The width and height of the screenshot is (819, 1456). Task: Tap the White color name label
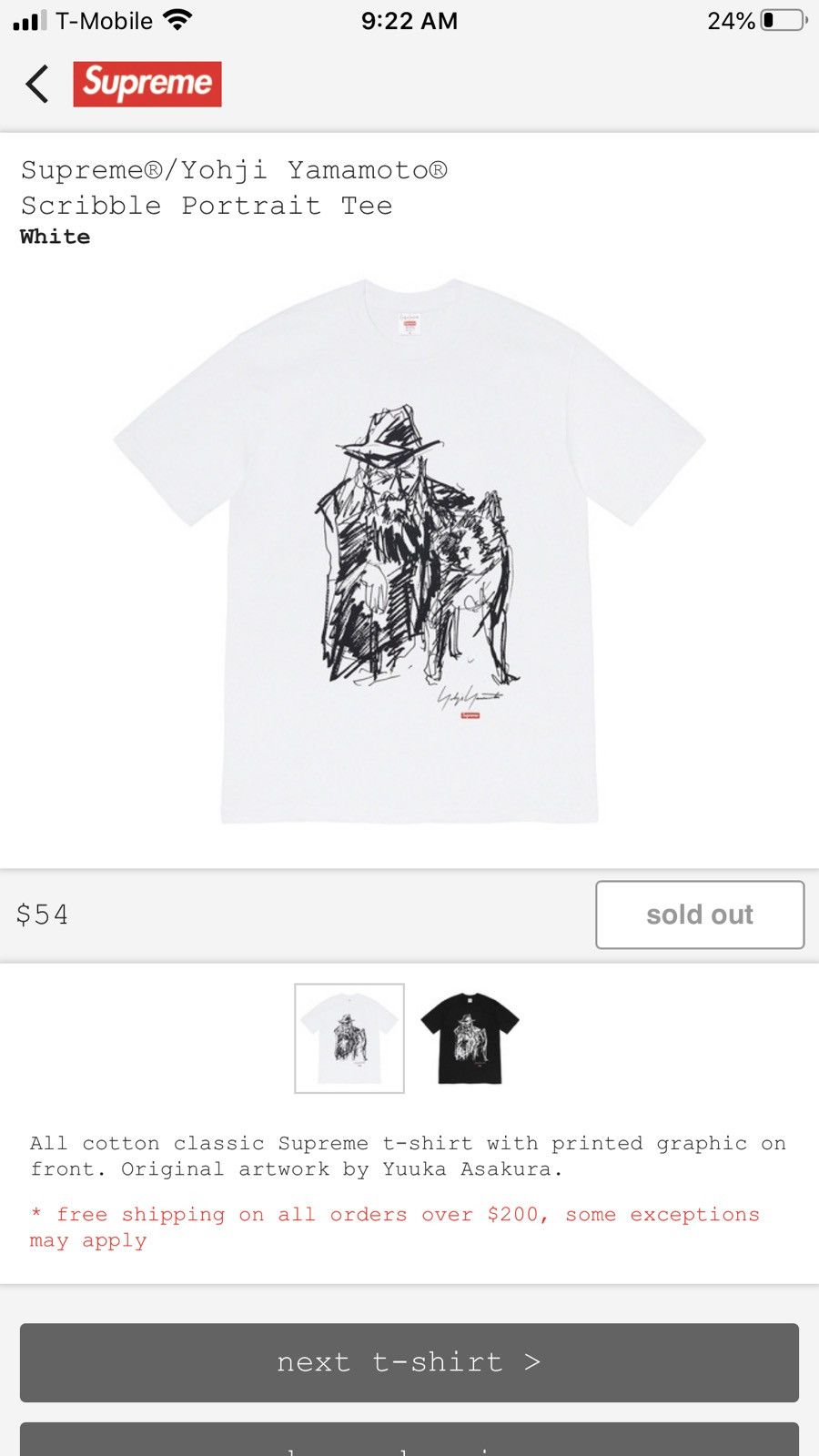click(55, 237)
